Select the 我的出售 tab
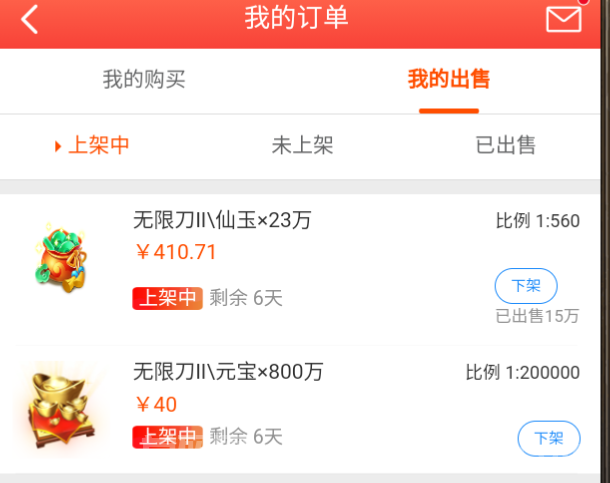The width and height of the screenshot is (610, 483). [448, 80]
